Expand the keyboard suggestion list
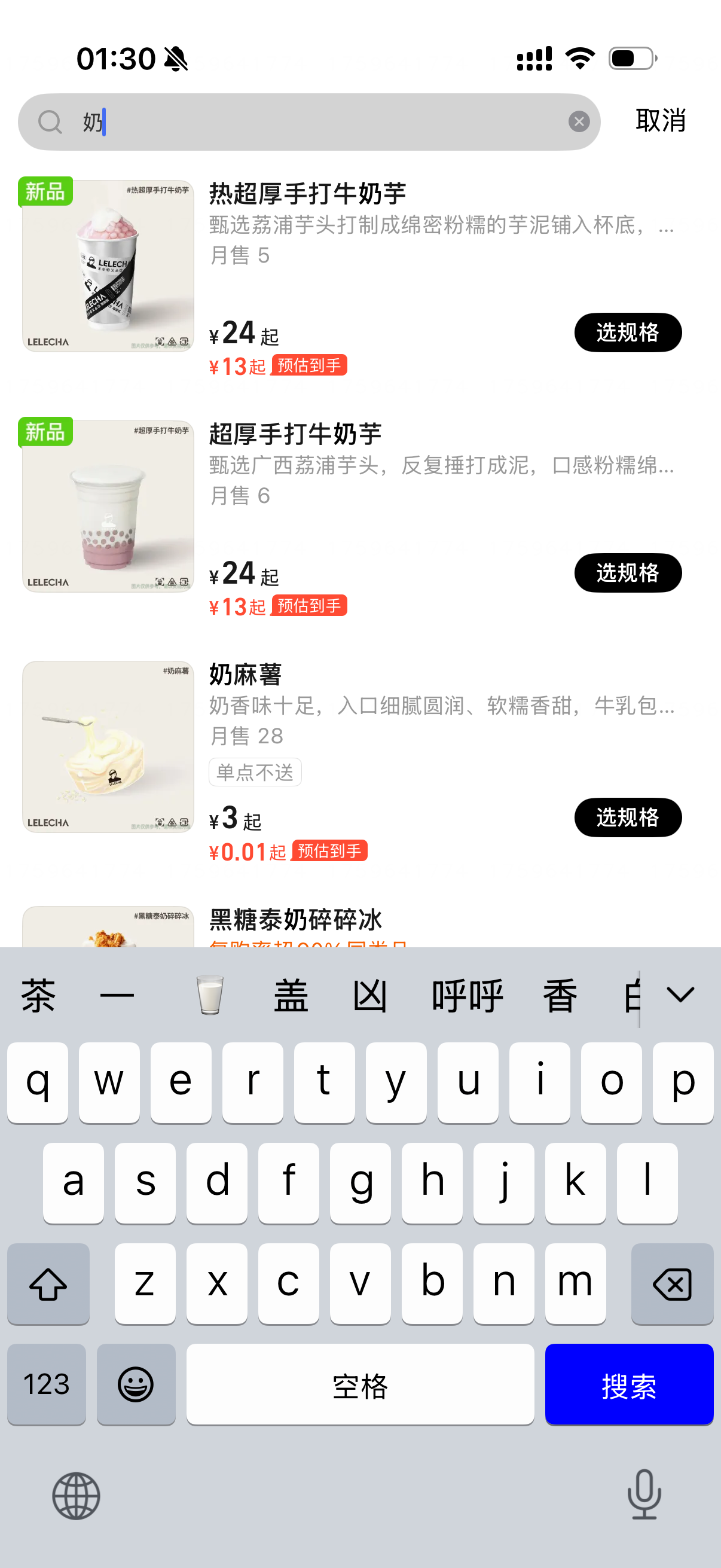Viewport: 721px width, 1568px height. click(x=680, y=995)
